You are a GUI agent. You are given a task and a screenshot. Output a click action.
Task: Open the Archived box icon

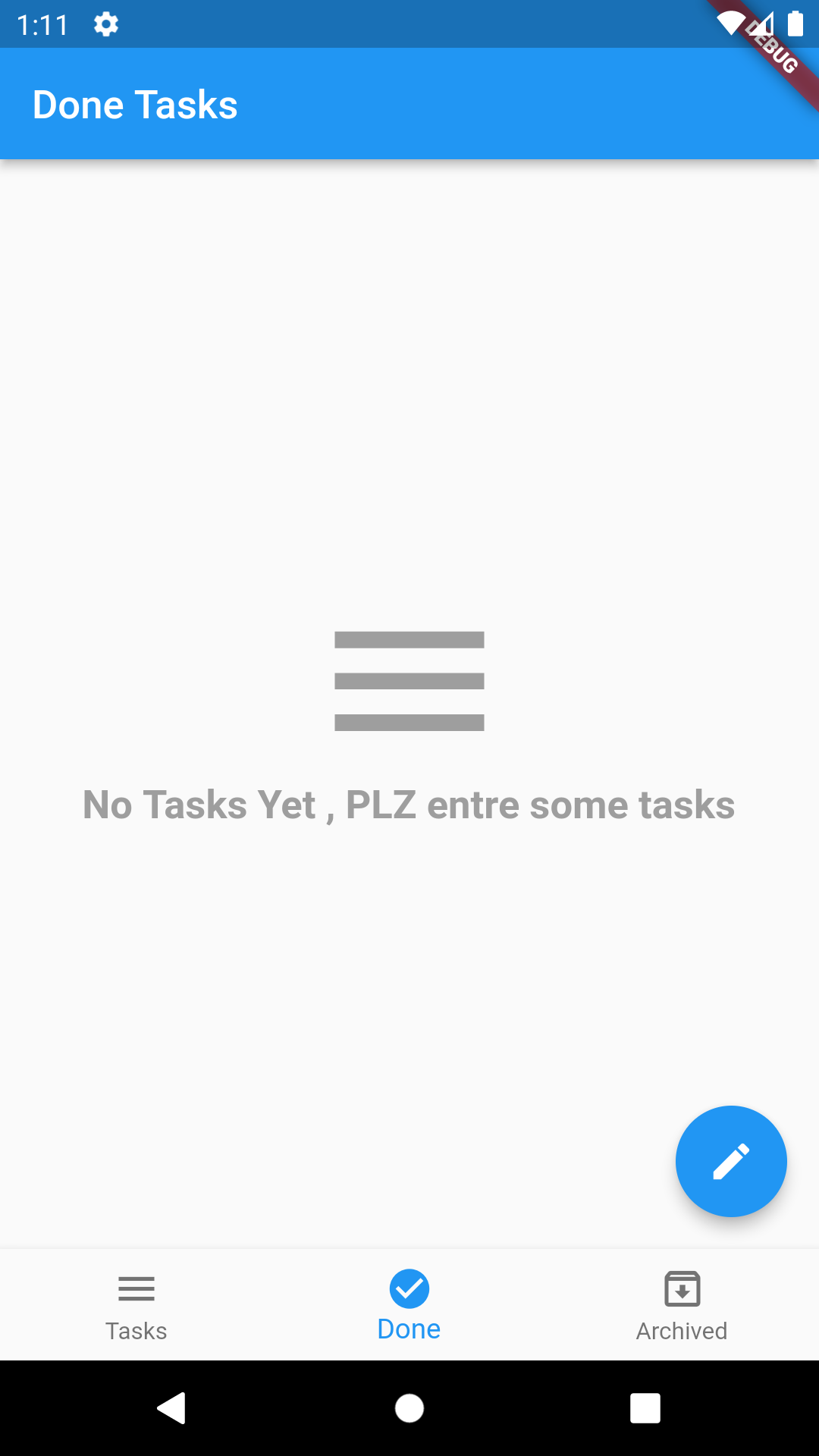coord(681,1288)
